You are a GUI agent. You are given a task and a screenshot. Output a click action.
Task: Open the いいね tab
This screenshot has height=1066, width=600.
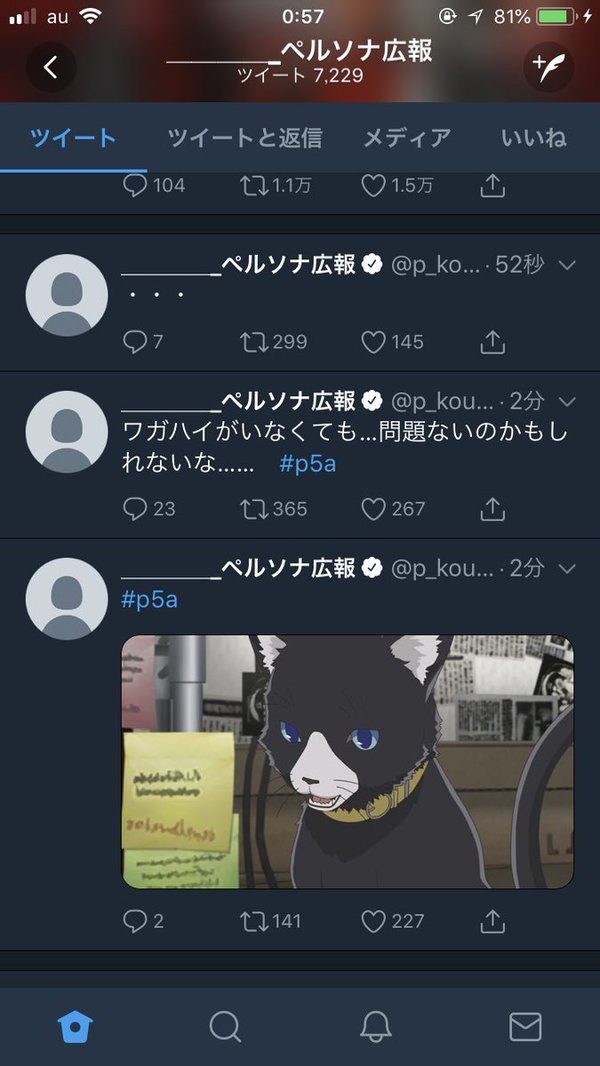tap(534, 138)
